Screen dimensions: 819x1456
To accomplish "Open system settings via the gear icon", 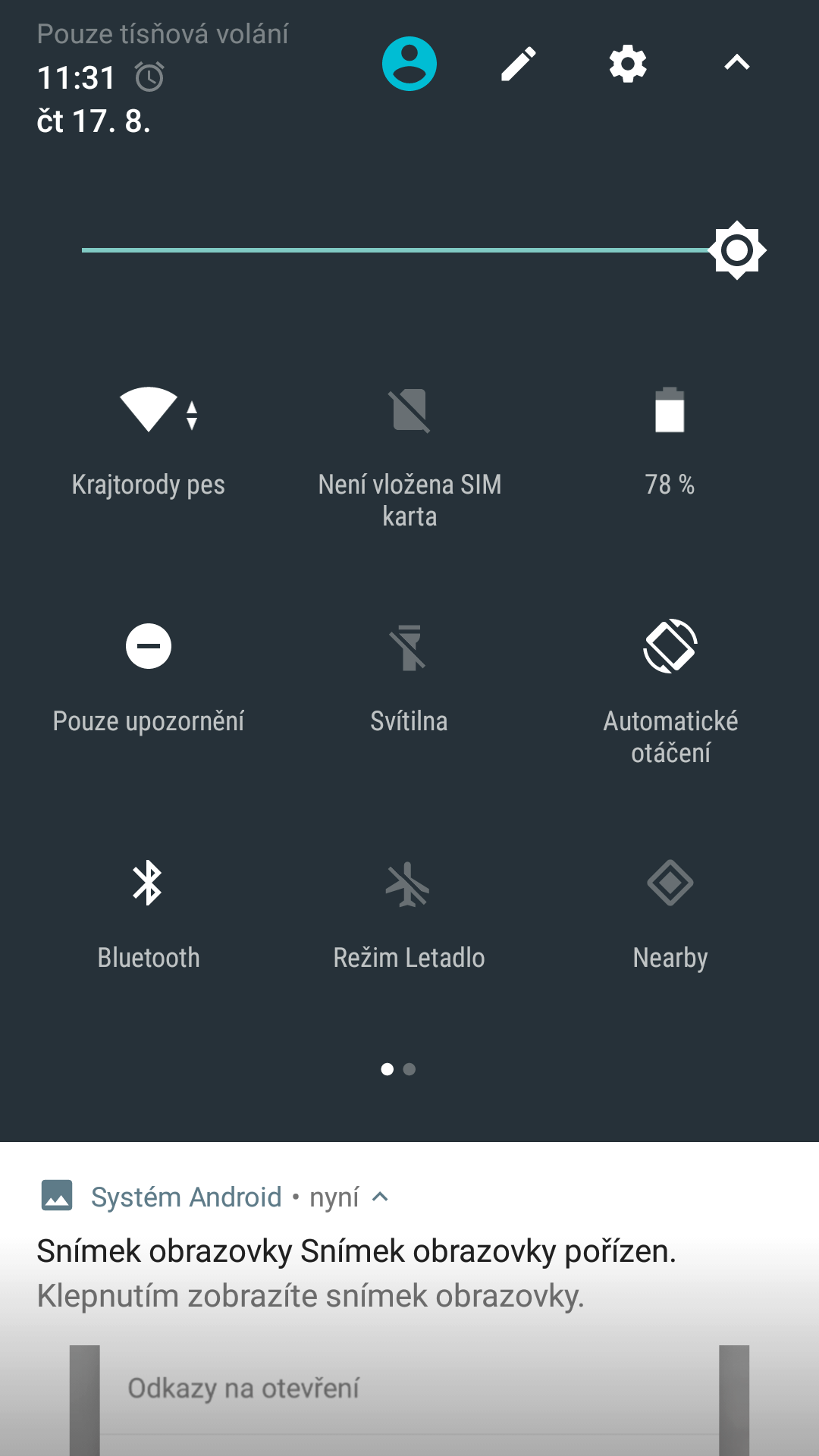I will [628, 64].
